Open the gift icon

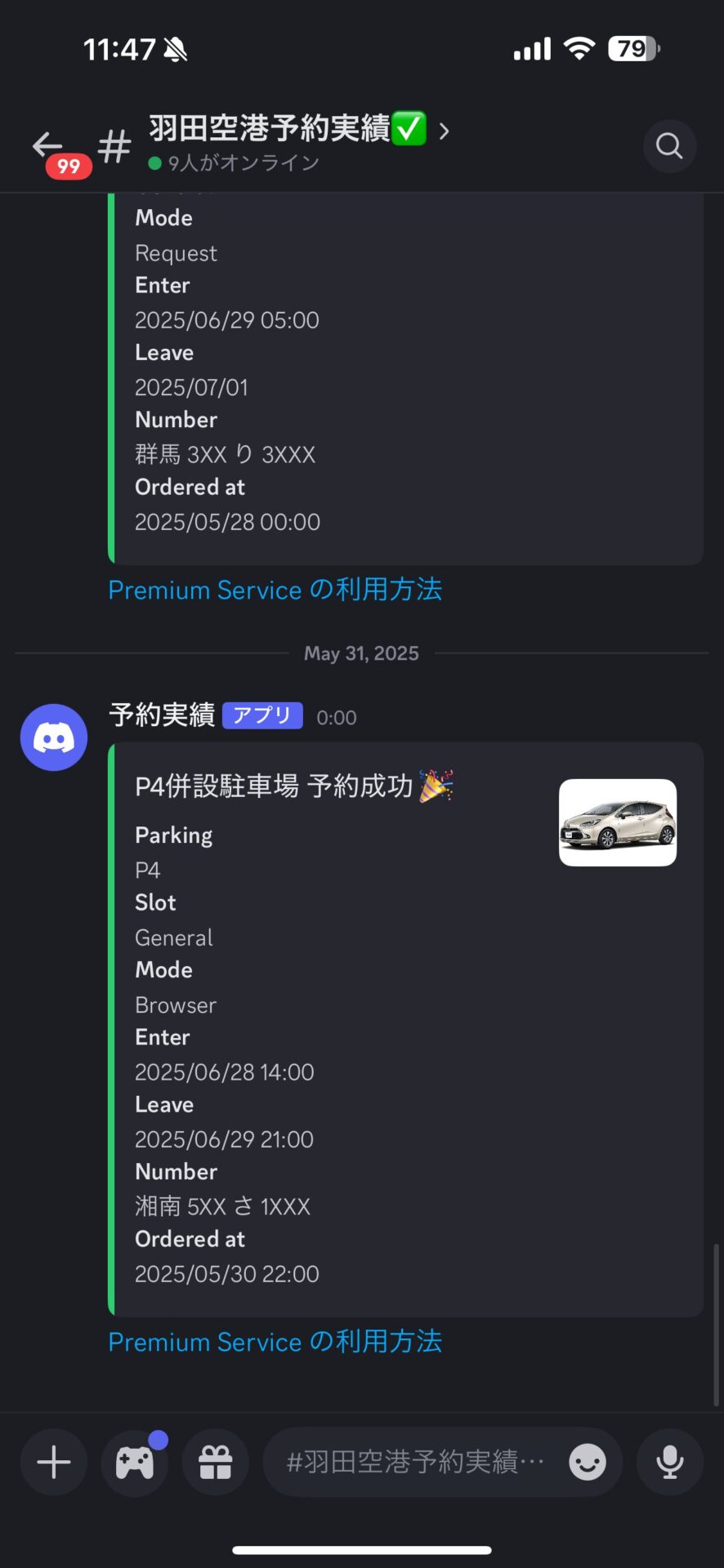[x=216, y=1462]
